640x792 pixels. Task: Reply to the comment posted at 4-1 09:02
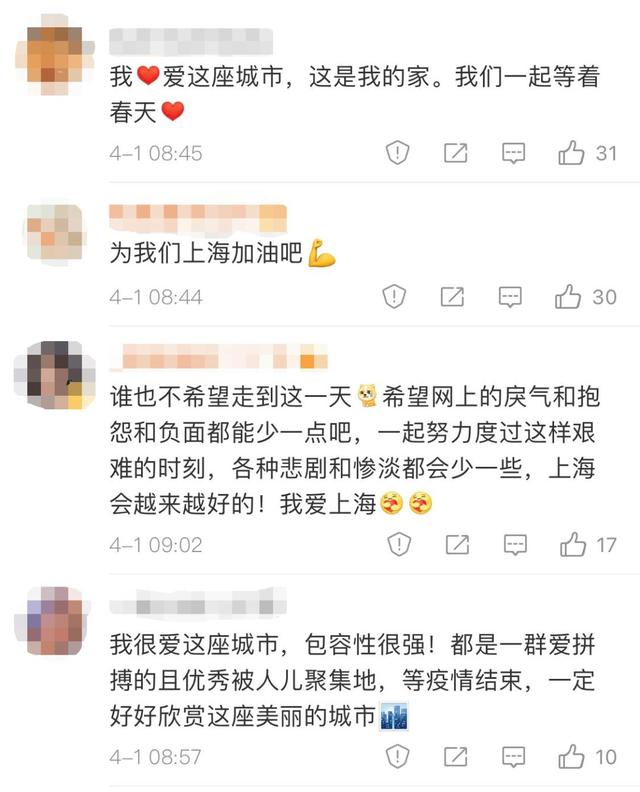(515, 545)
